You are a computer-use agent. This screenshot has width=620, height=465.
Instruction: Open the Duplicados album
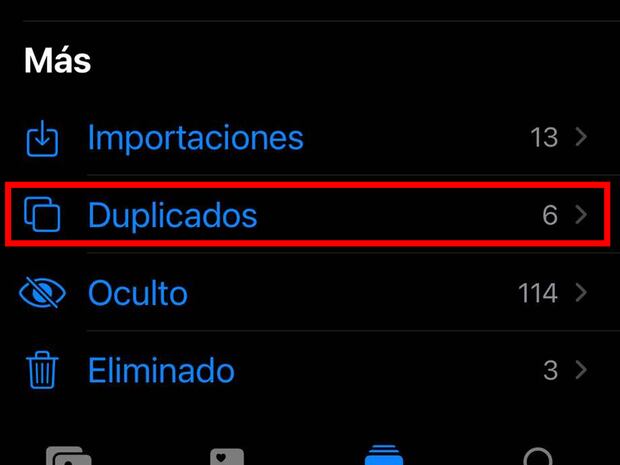click(172, 215)
